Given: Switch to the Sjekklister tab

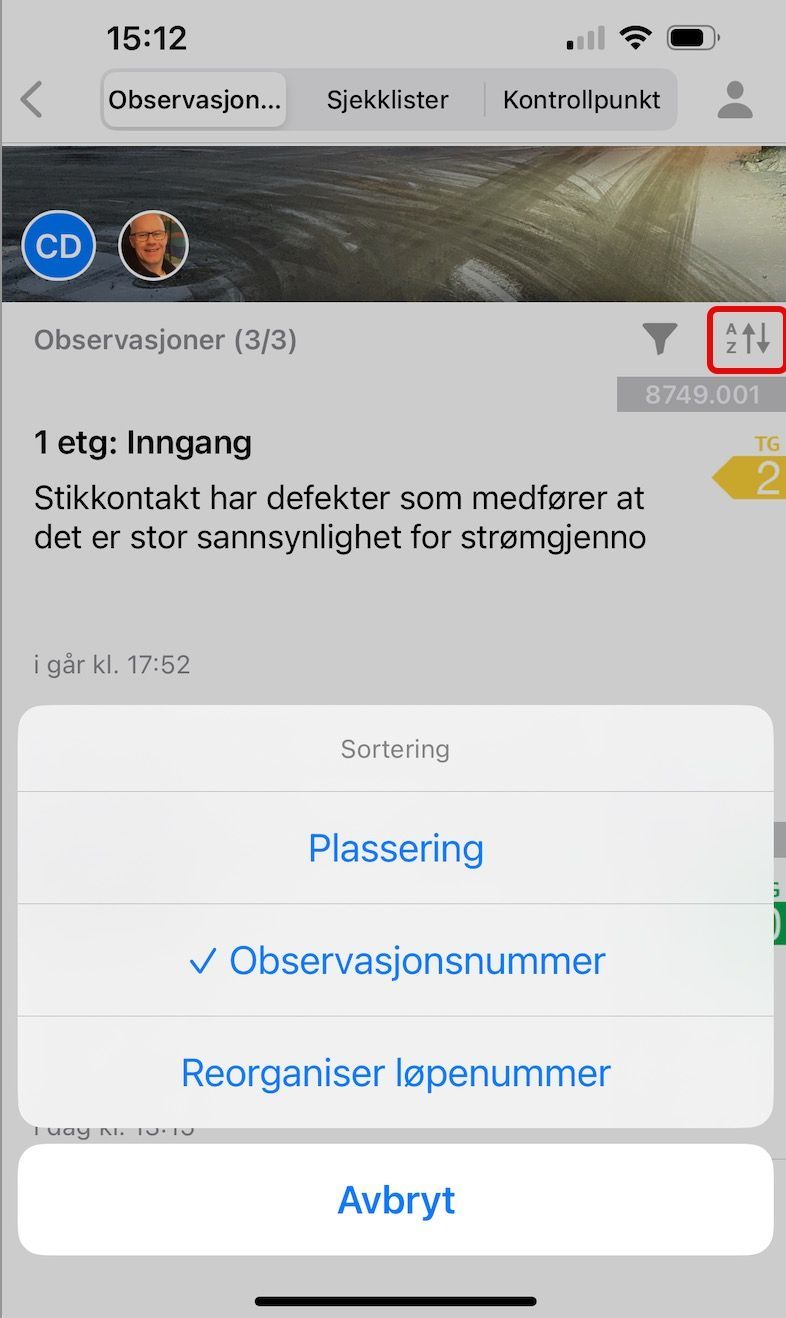Looking at the screenshot, I should click(387, 100).
